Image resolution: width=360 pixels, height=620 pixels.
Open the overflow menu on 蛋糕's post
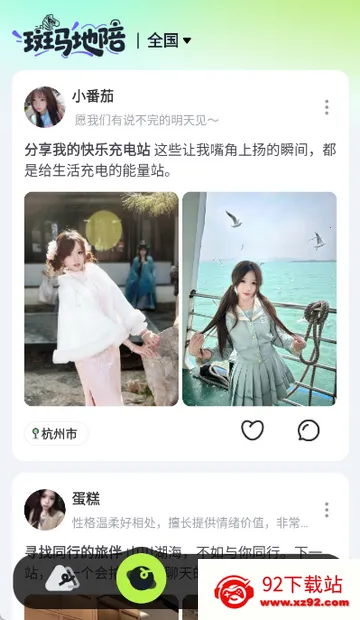pyautogui.click(x=326, y=510)
